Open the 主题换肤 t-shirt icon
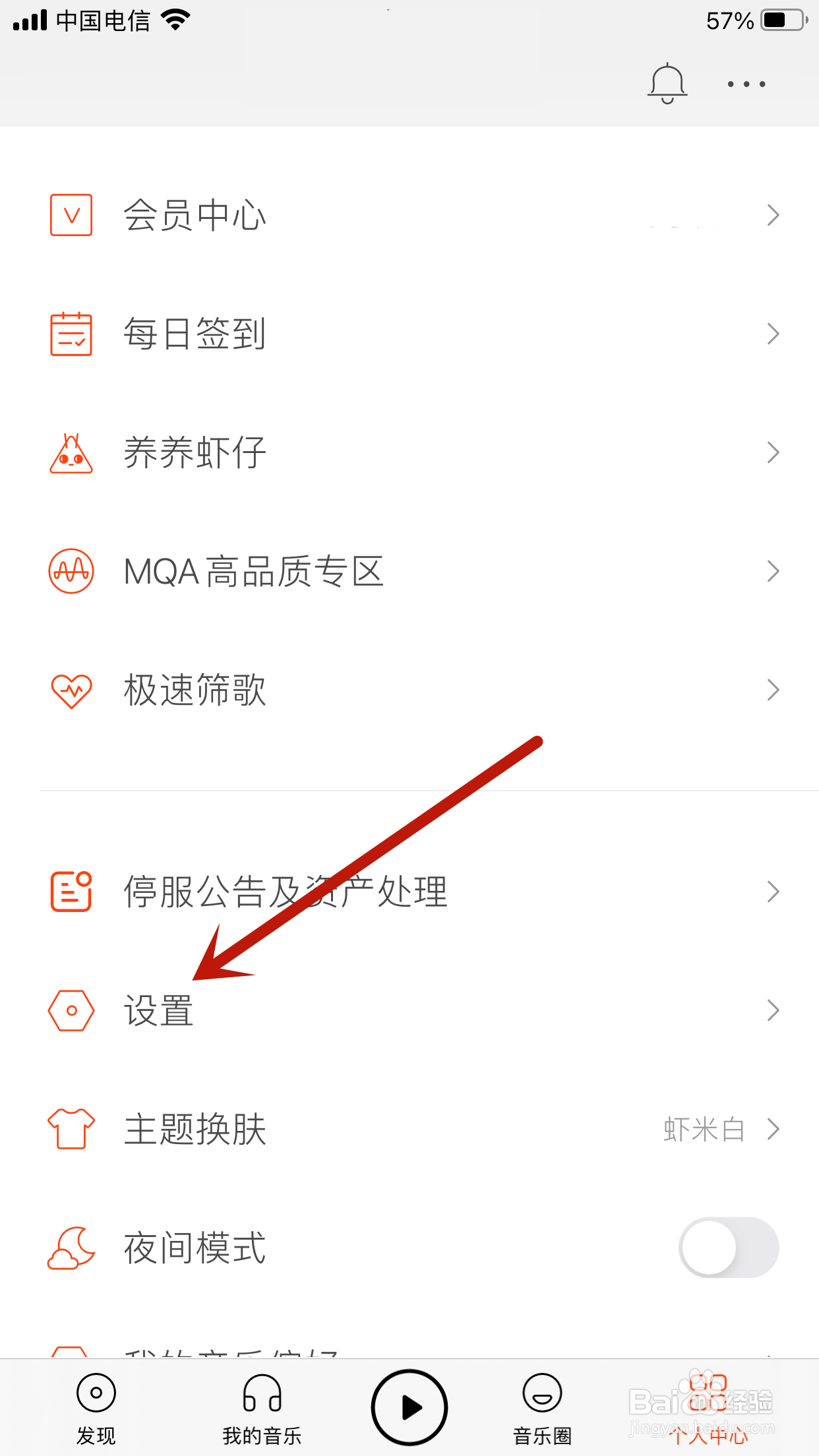Viewport: 819px width, 1456px height. pos(71,1129)
